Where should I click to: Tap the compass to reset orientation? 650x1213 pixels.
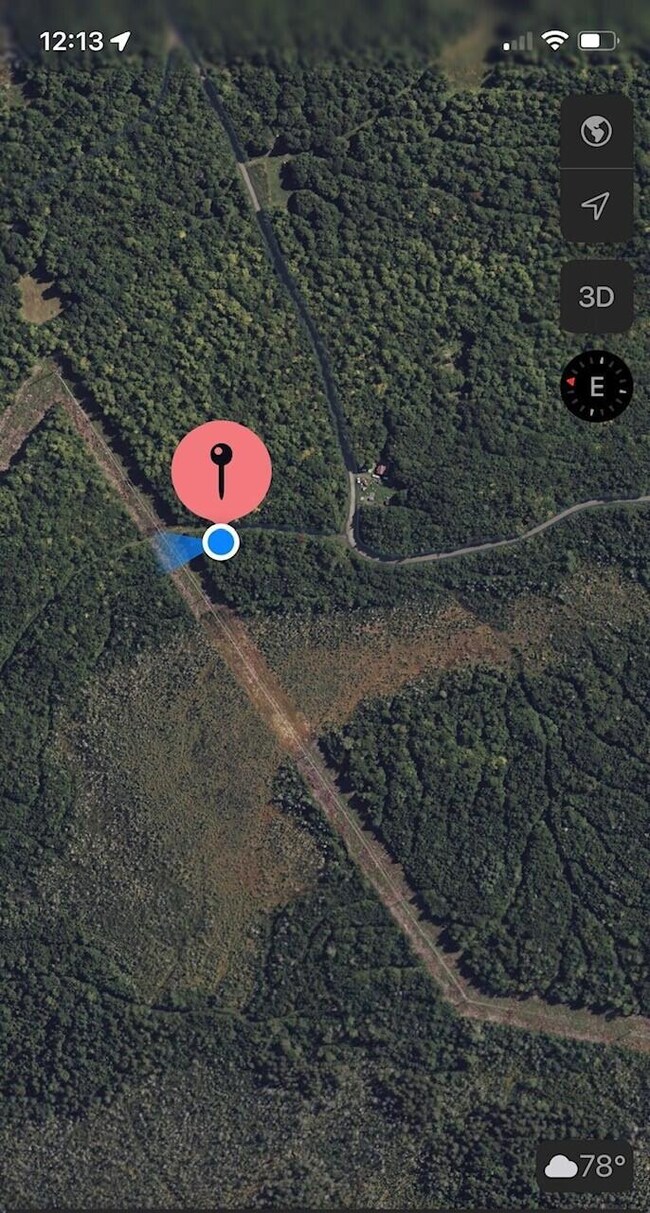[x=596, y=386]
